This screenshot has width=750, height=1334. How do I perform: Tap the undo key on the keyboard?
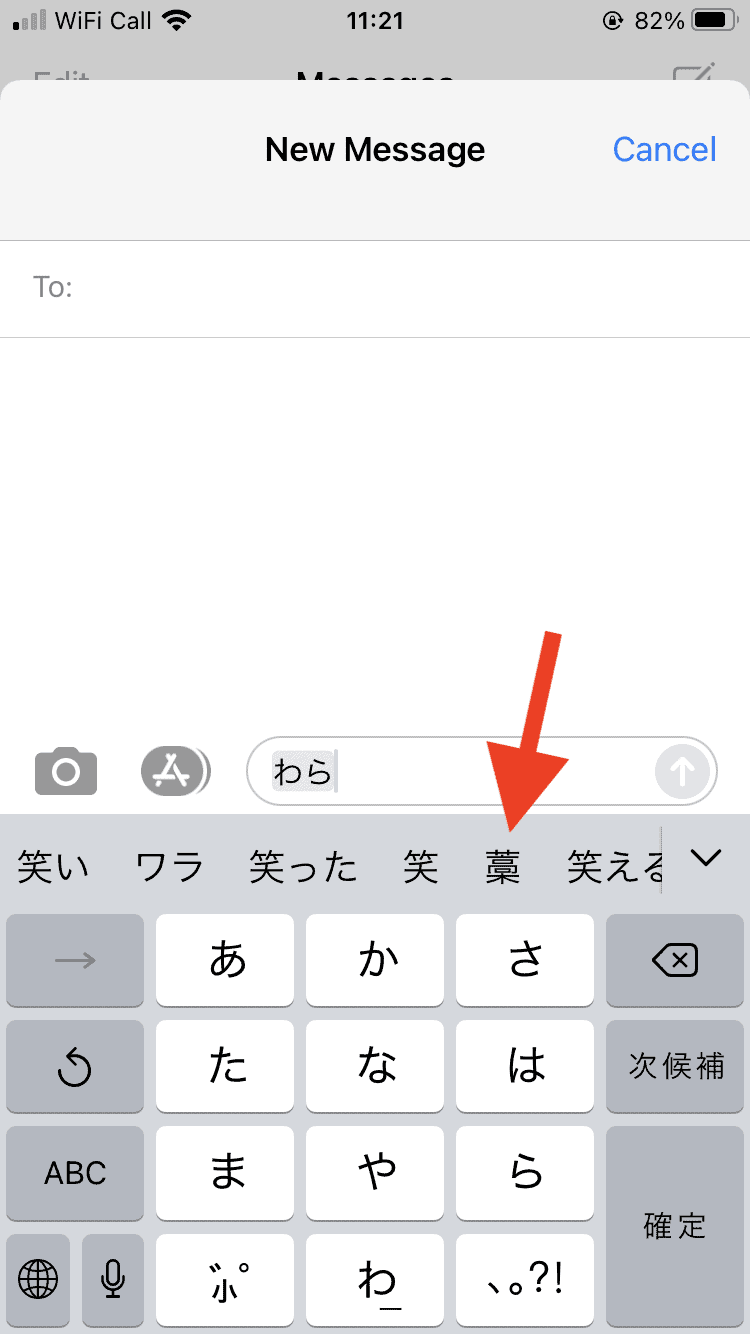click(x=75, y=1066)
